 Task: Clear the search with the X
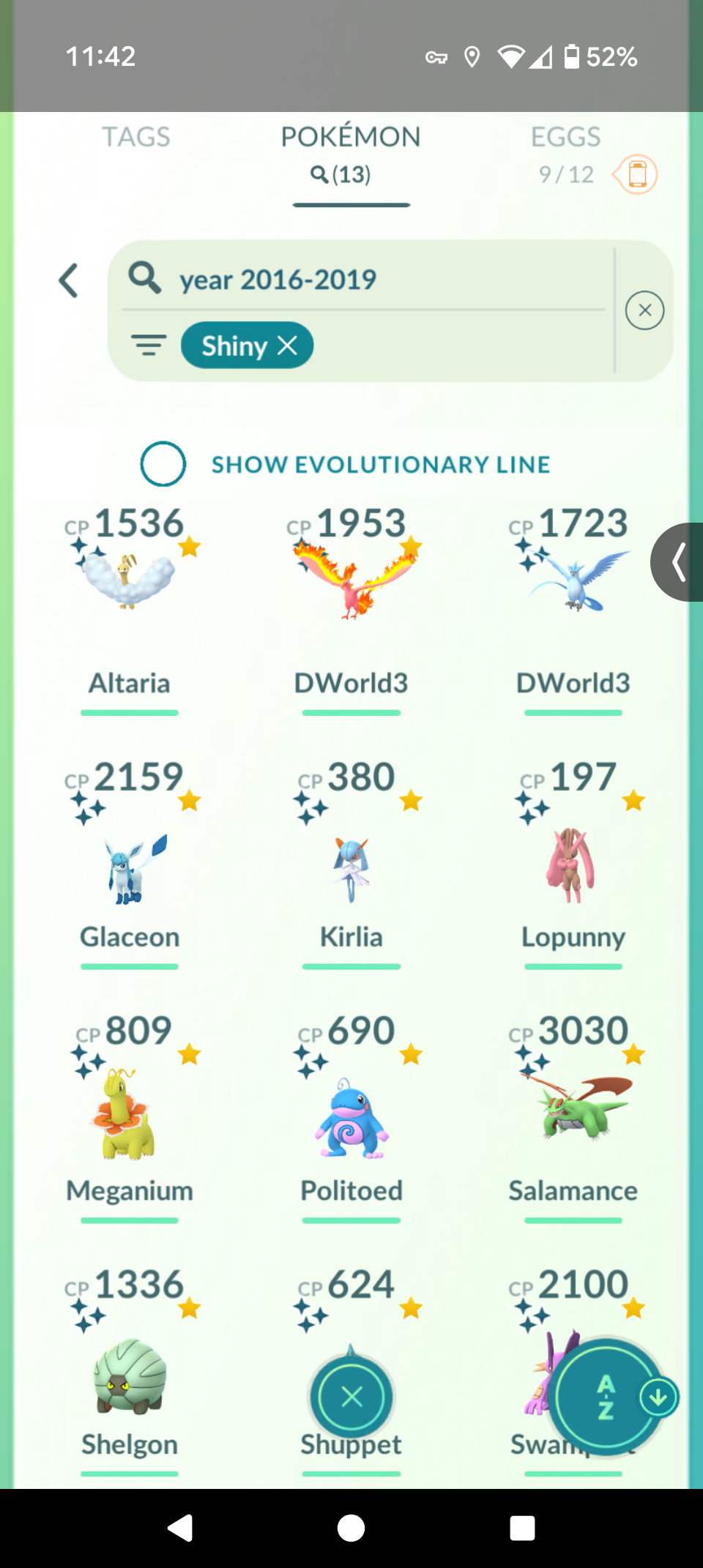644,310
